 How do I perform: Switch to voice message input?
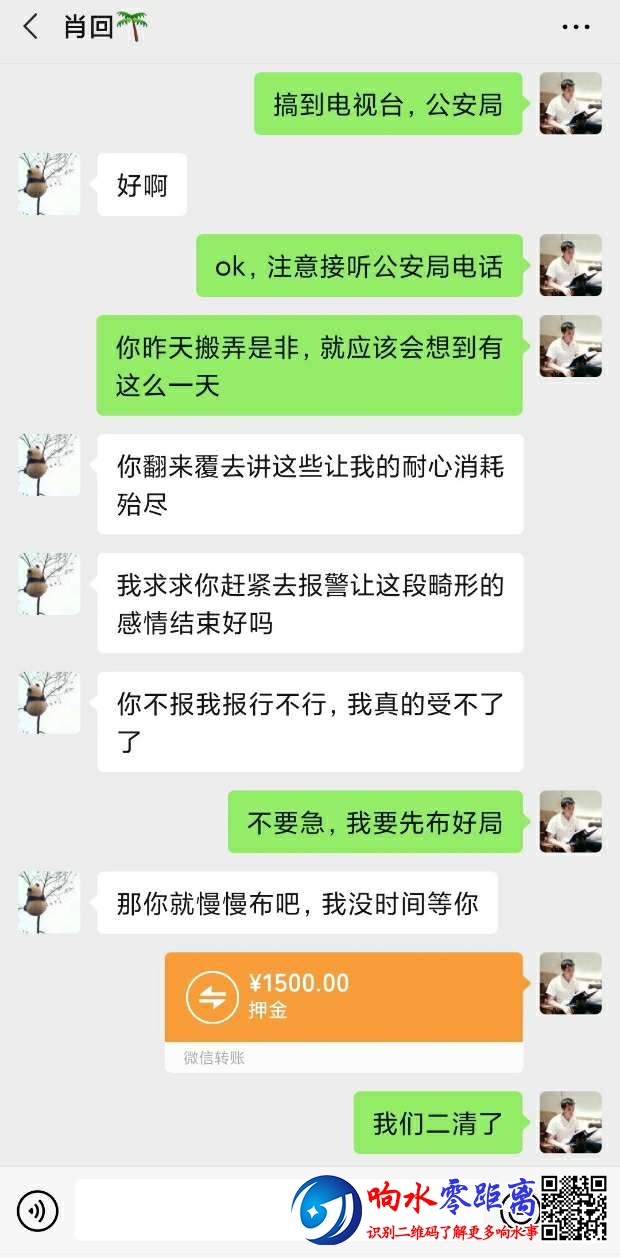tap(38, 1211)
